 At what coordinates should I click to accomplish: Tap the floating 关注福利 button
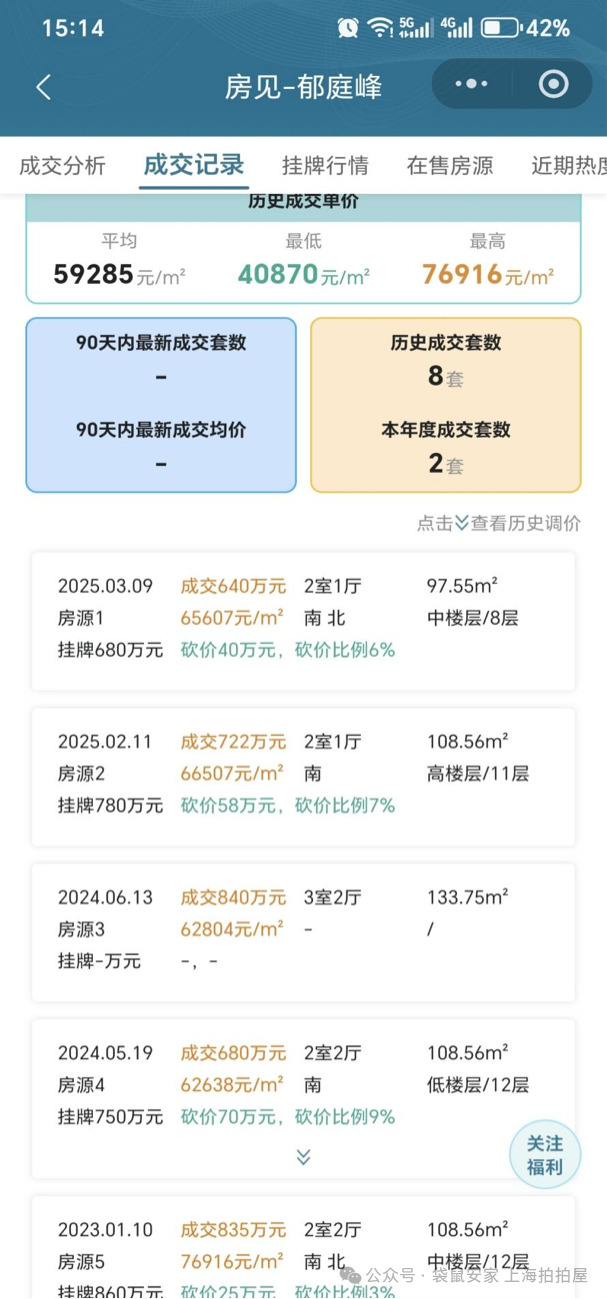545,1155
